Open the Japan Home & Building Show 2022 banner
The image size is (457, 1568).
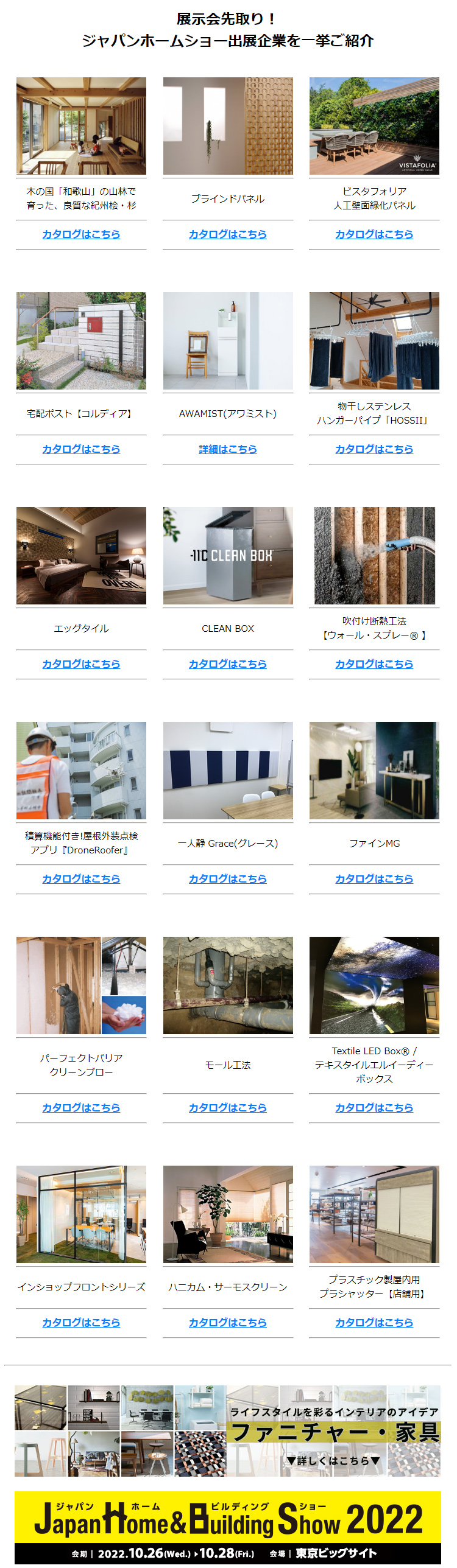tap(228, 1525)
